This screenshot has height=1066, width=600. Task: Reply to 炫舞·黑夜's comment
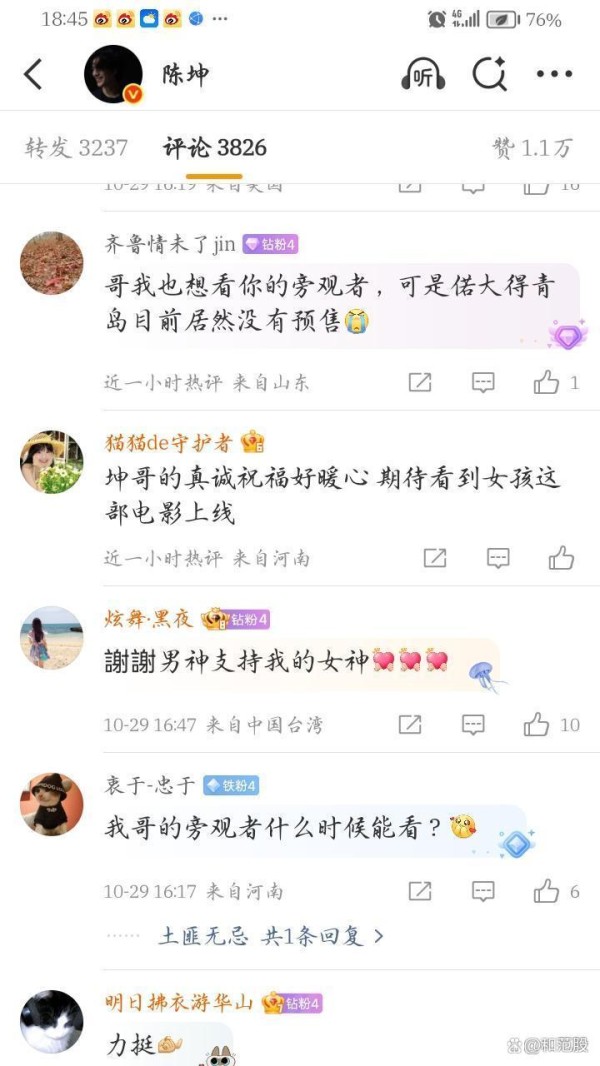pyautogui.click(x=473, y=724)
